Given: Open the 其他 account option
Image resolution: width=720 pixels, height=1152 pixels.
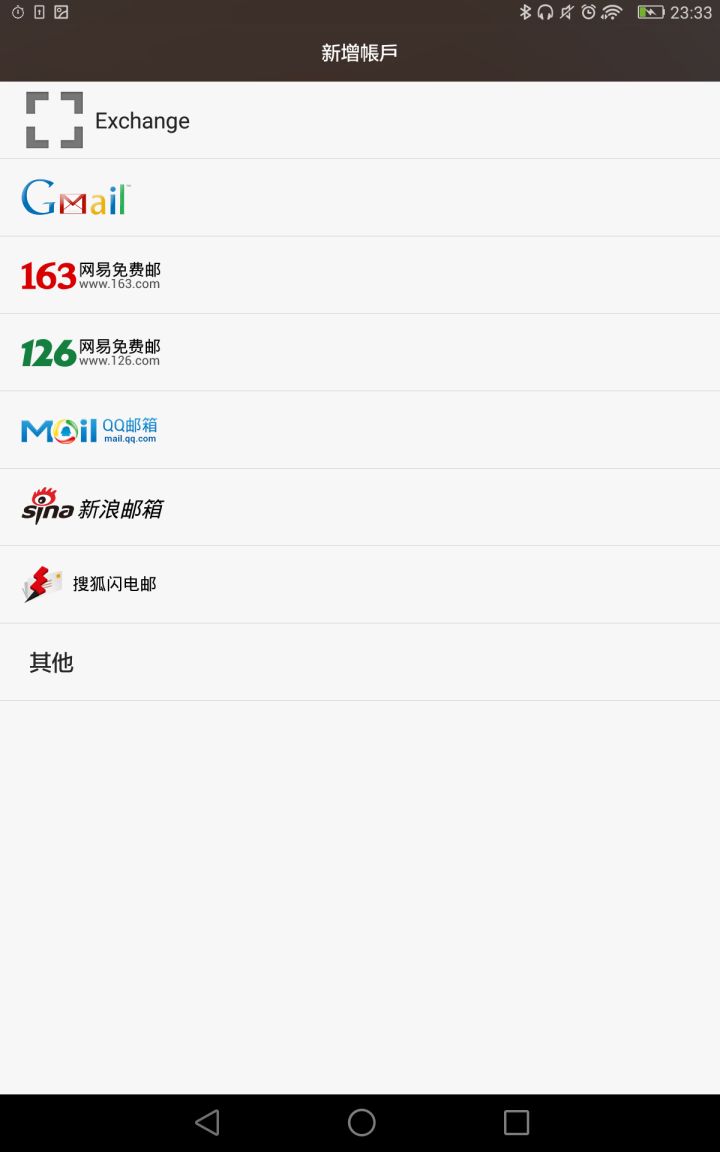Looking at the screenshot, I should pos(360,662).
